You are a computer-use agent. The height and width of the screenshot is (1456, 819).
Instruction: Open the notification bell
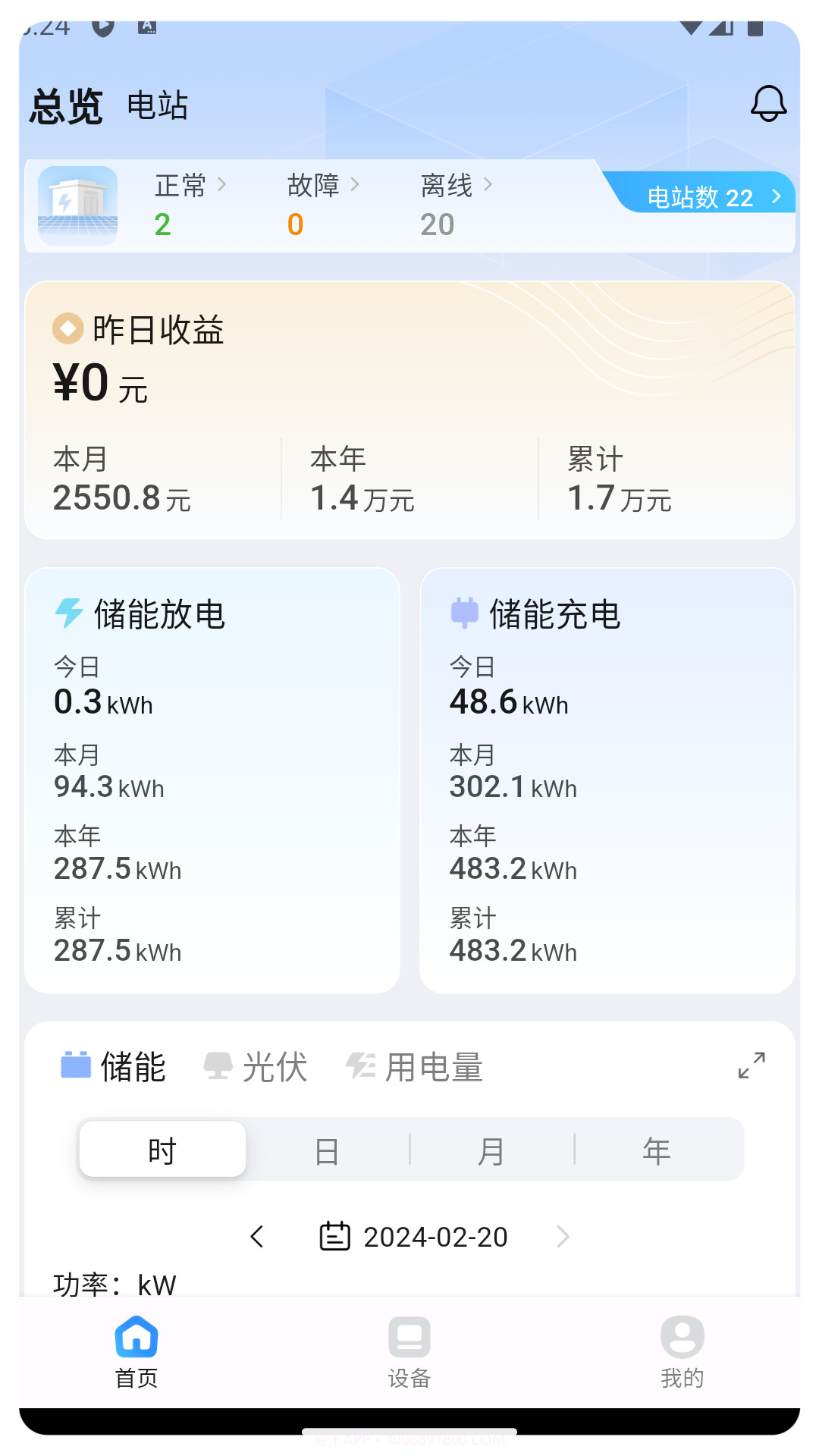click(x=769, y=103)
